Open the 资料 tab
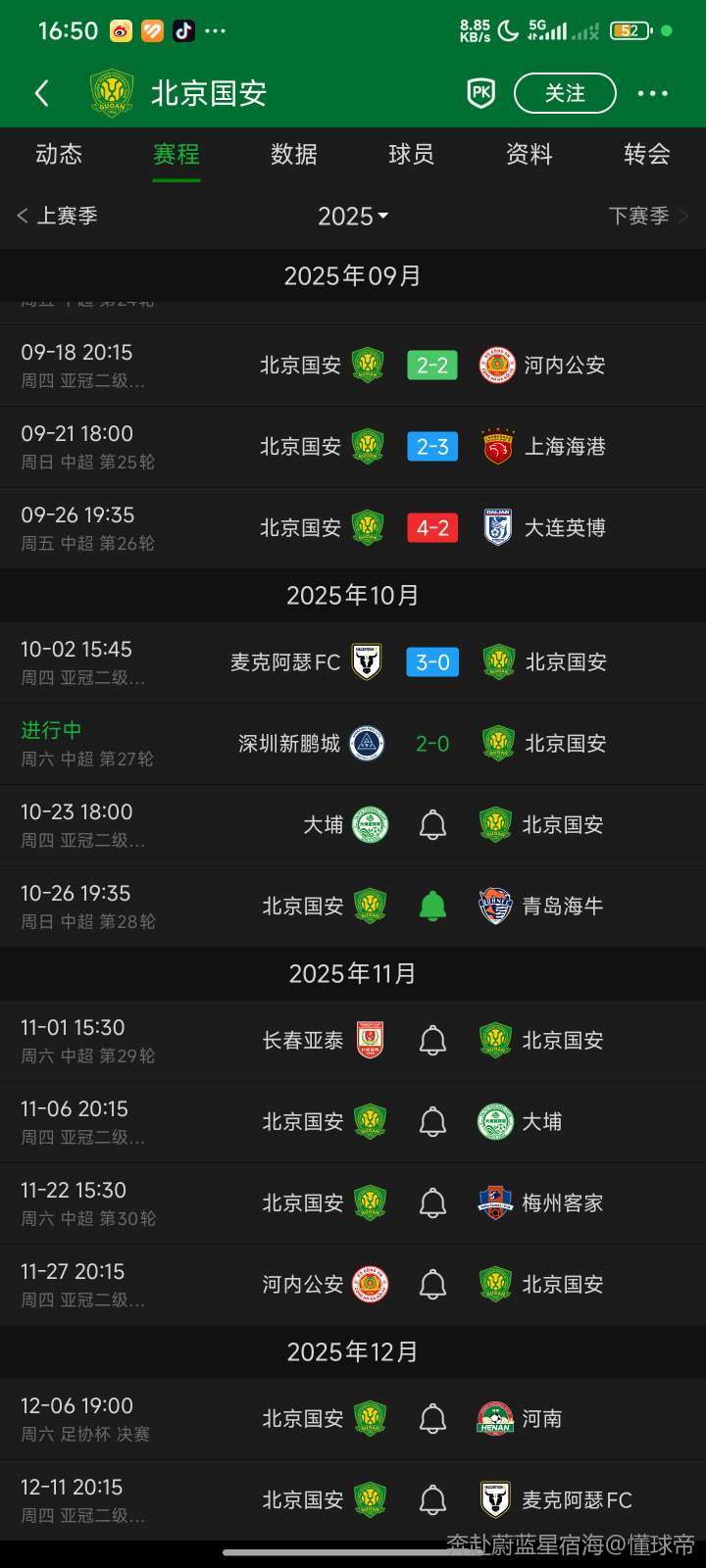Viewport: 706px width, 1568px height. [x=529, y=154]
